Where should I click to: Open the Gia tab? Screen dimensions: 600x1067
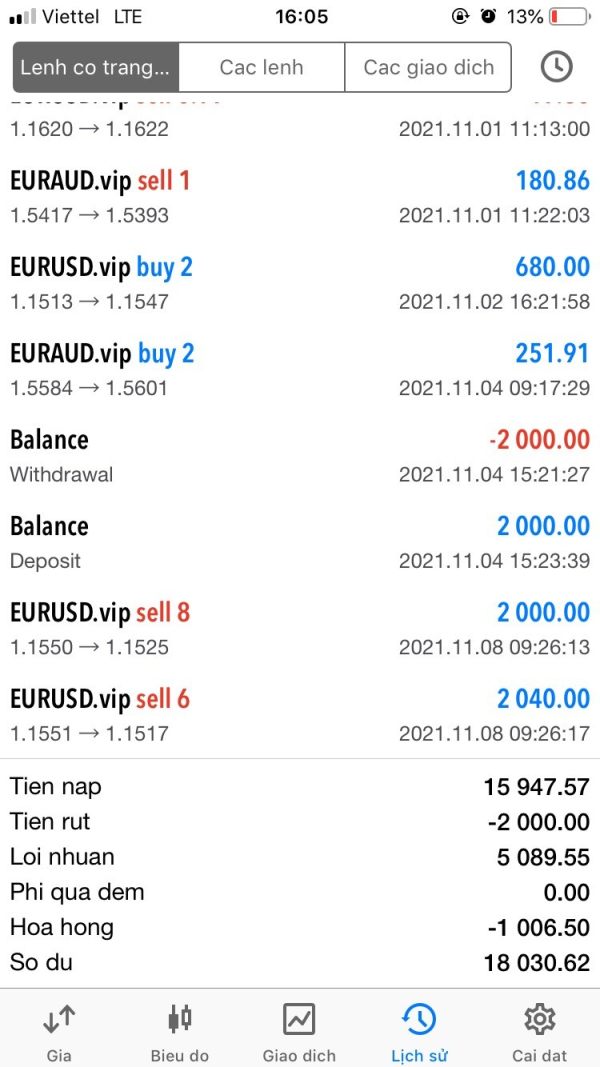(x=59, y=1032)
